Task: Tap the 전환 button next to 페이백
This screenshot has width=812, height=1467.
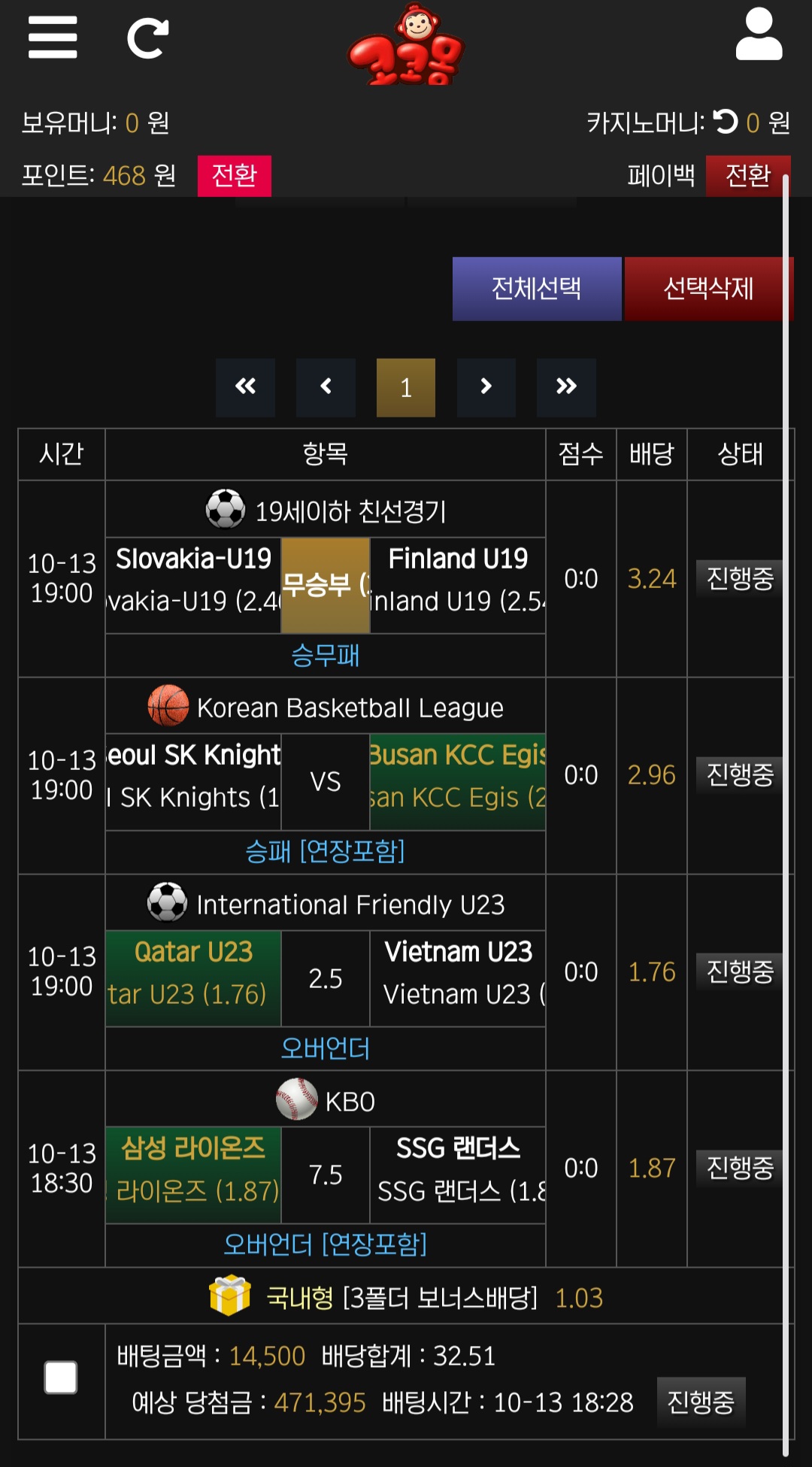Action: [747, 176]
